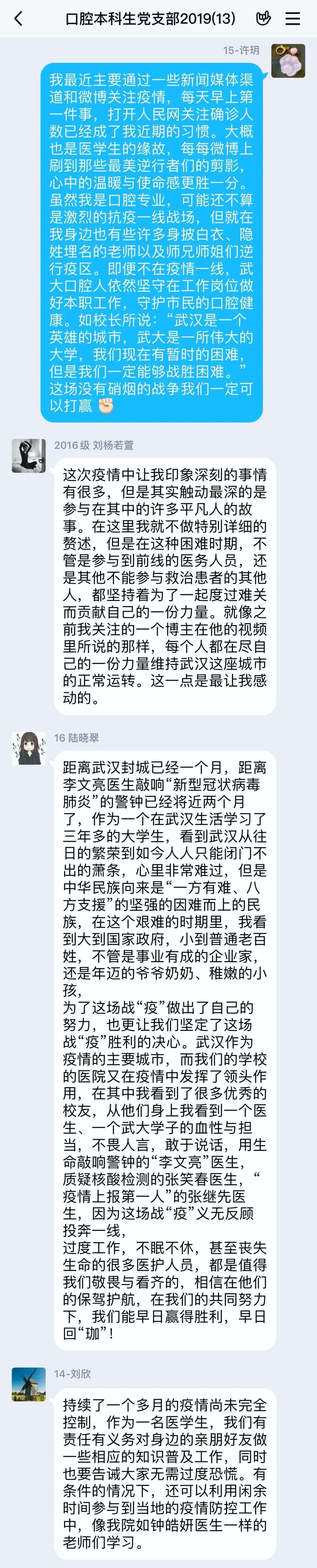Open 16 陆晓翠's avatar profile
The height and width of the screenshot is (1568, 317).
click(28, 748)
